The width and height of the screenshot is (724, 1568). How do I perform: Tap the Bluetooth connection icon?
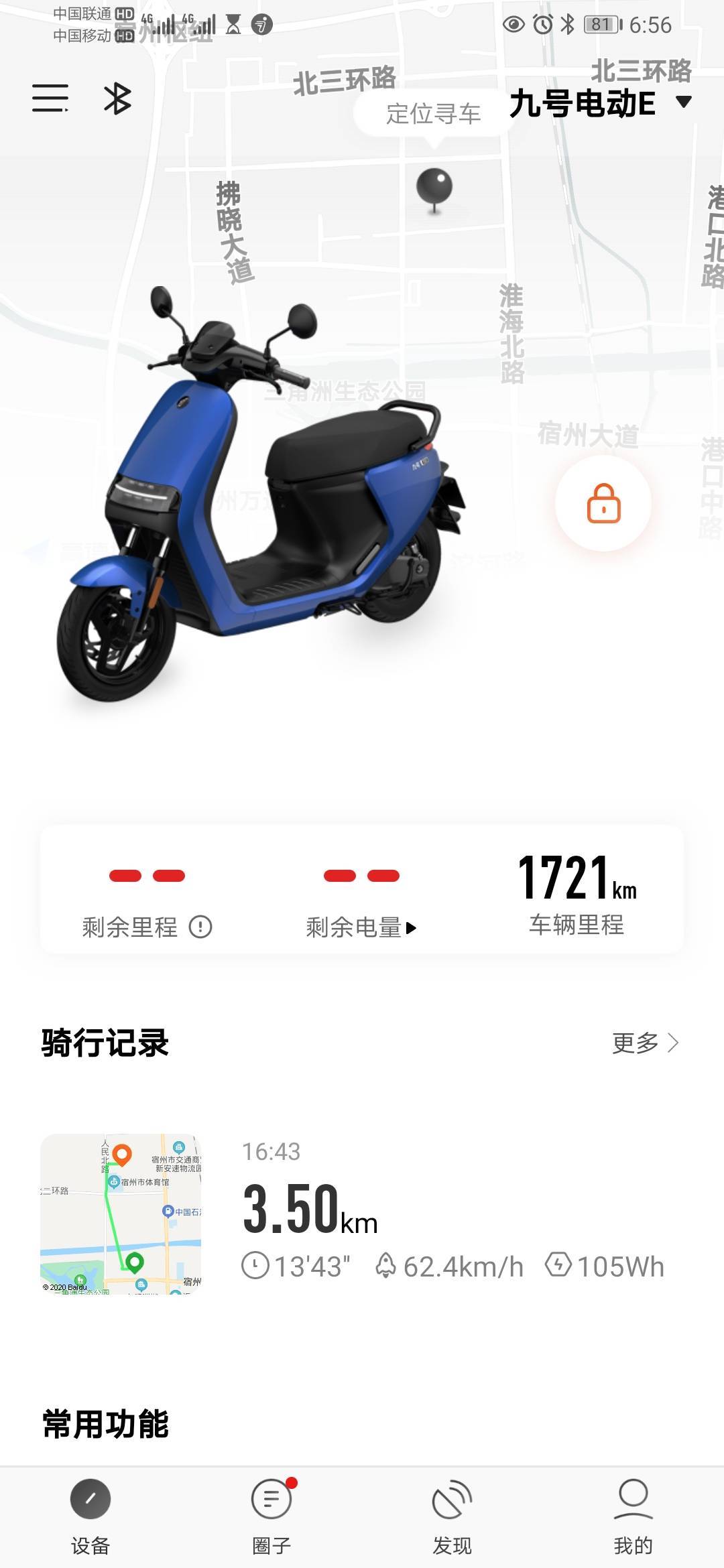click(x=117, y=99)
